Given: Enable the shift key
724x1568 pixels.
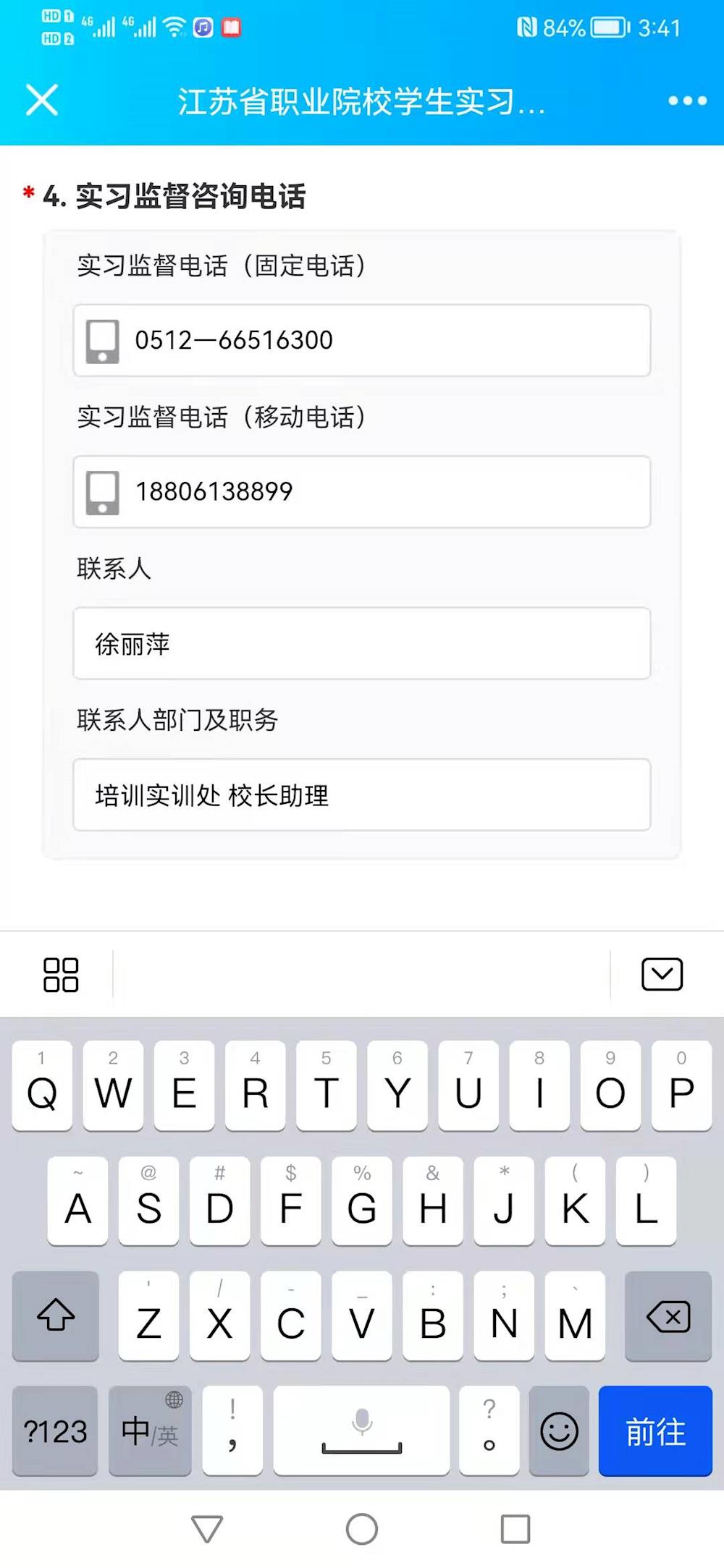Looking at the screenshot, I should pyautogui.click(x=56, y=1316).
